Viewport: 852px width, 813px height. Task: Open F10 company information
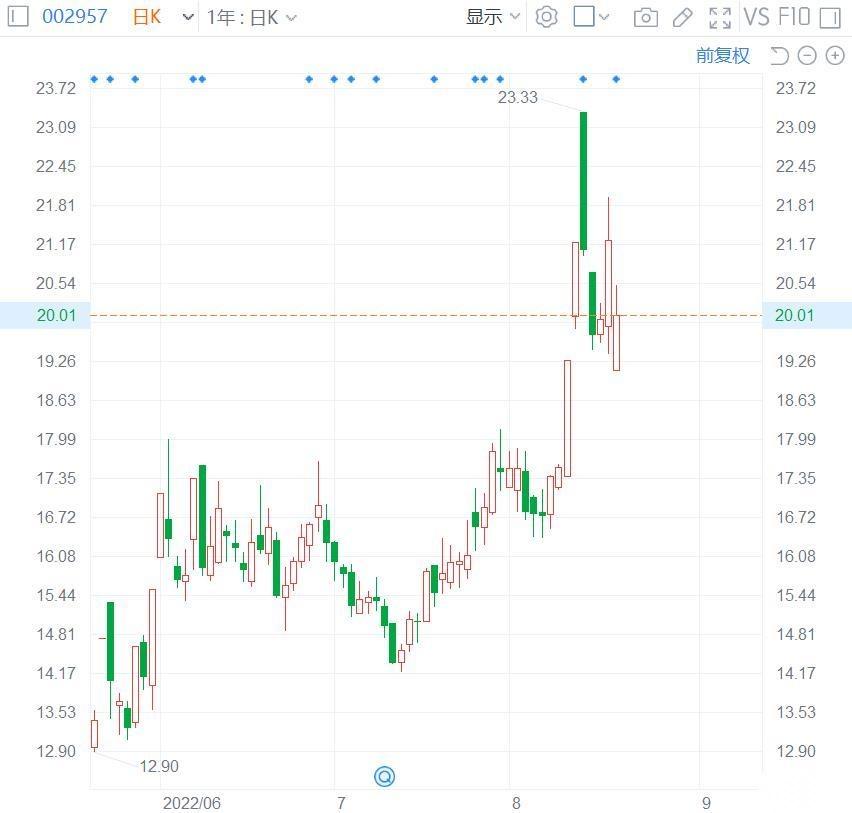(x=794, y=17)
